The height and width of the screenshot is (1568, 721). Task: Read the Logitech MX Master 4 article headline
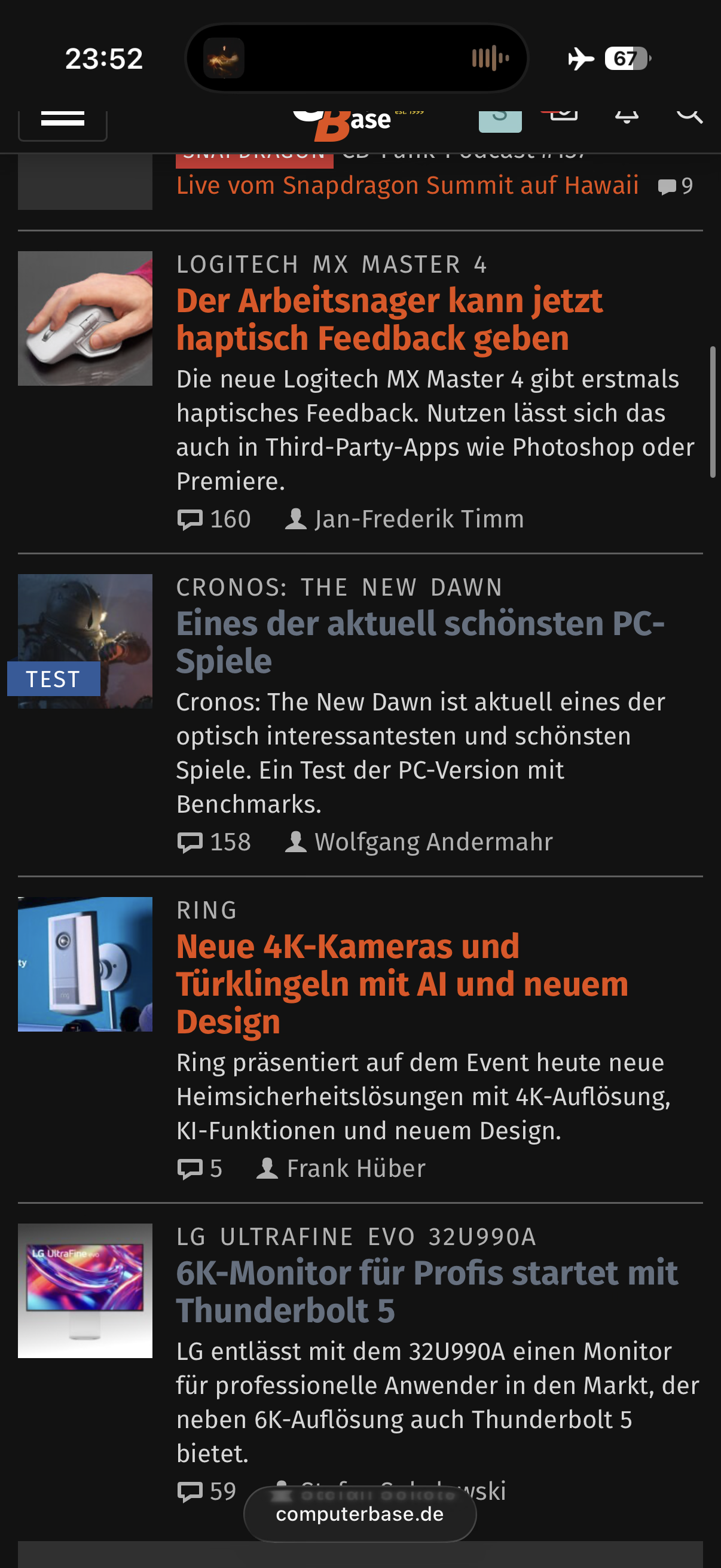point(389,319)
